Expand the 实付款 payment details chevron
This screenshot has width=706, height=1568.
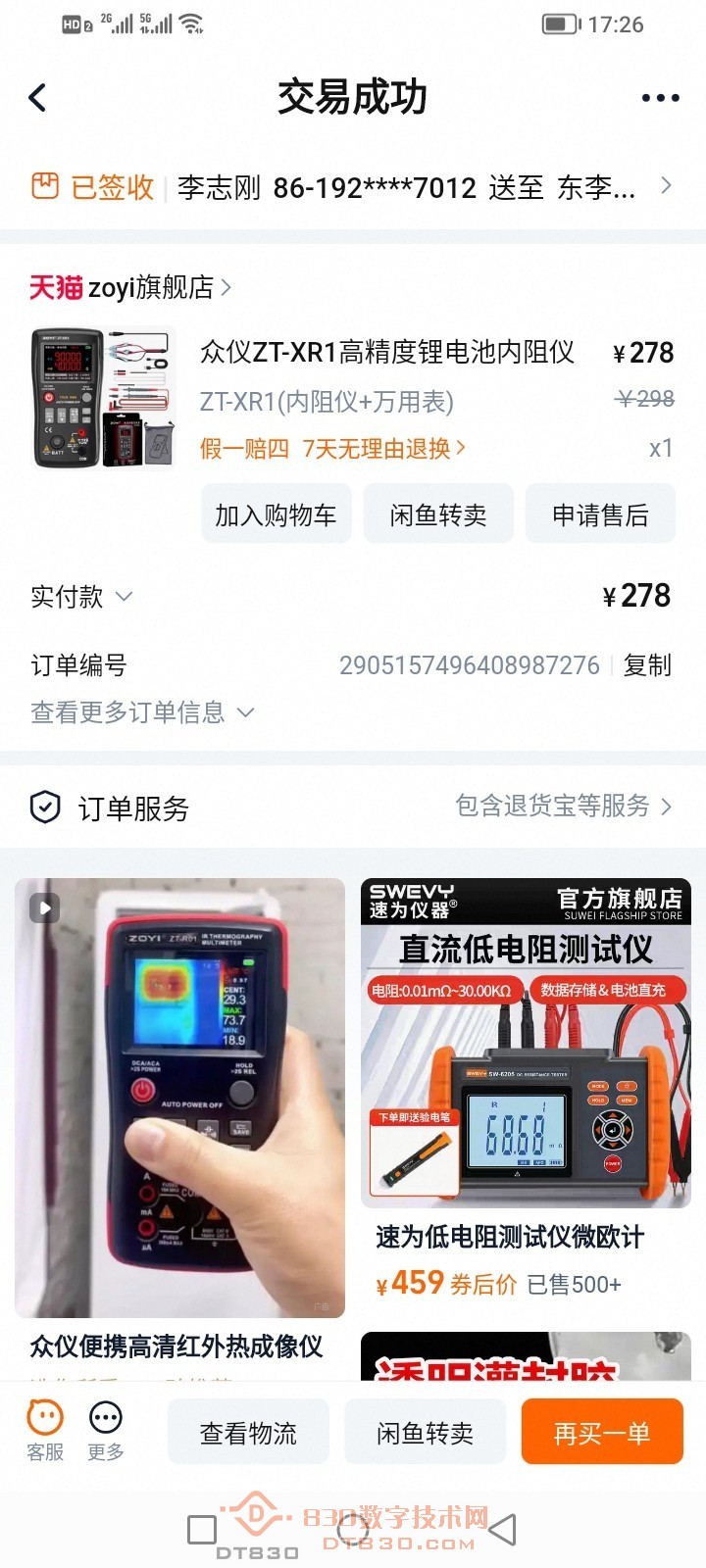click(124, 597)
